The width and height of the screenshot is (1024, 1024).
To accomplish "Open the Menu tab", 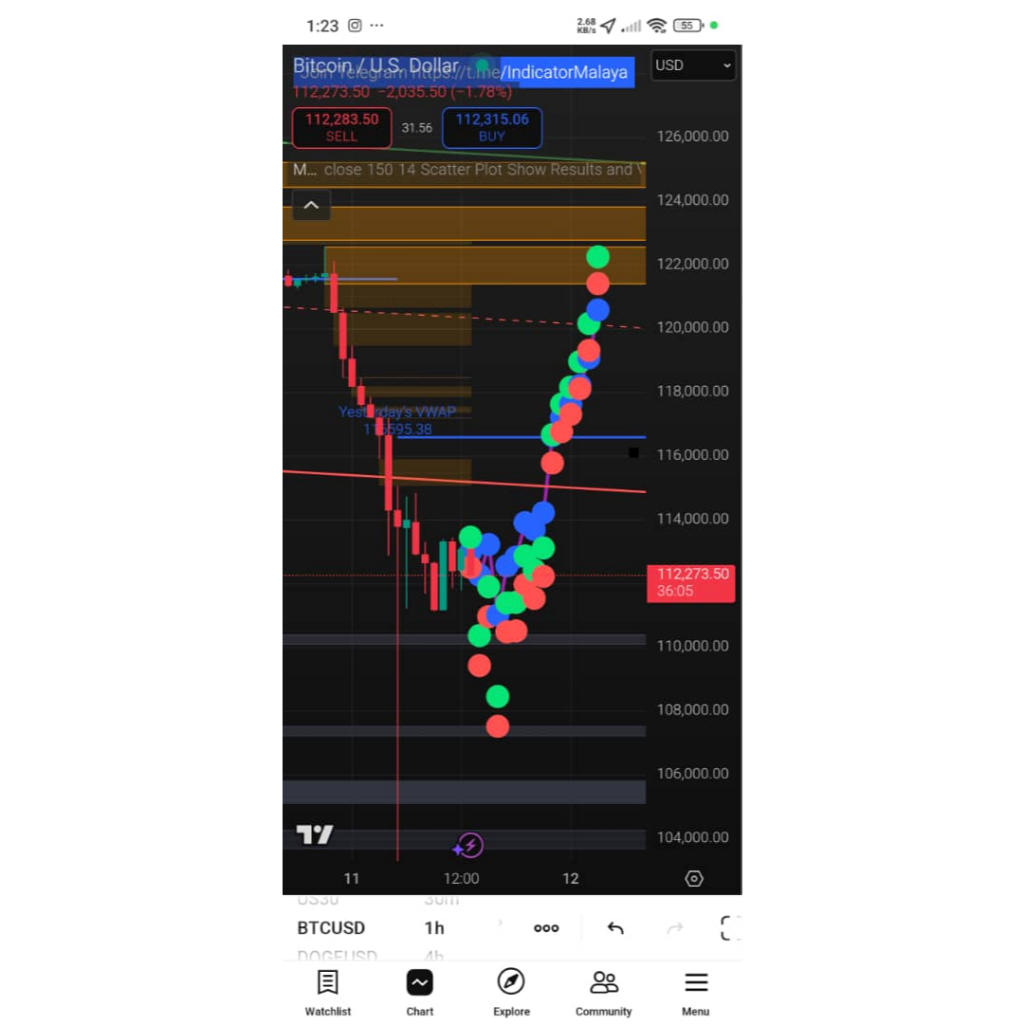I will 696,993.
